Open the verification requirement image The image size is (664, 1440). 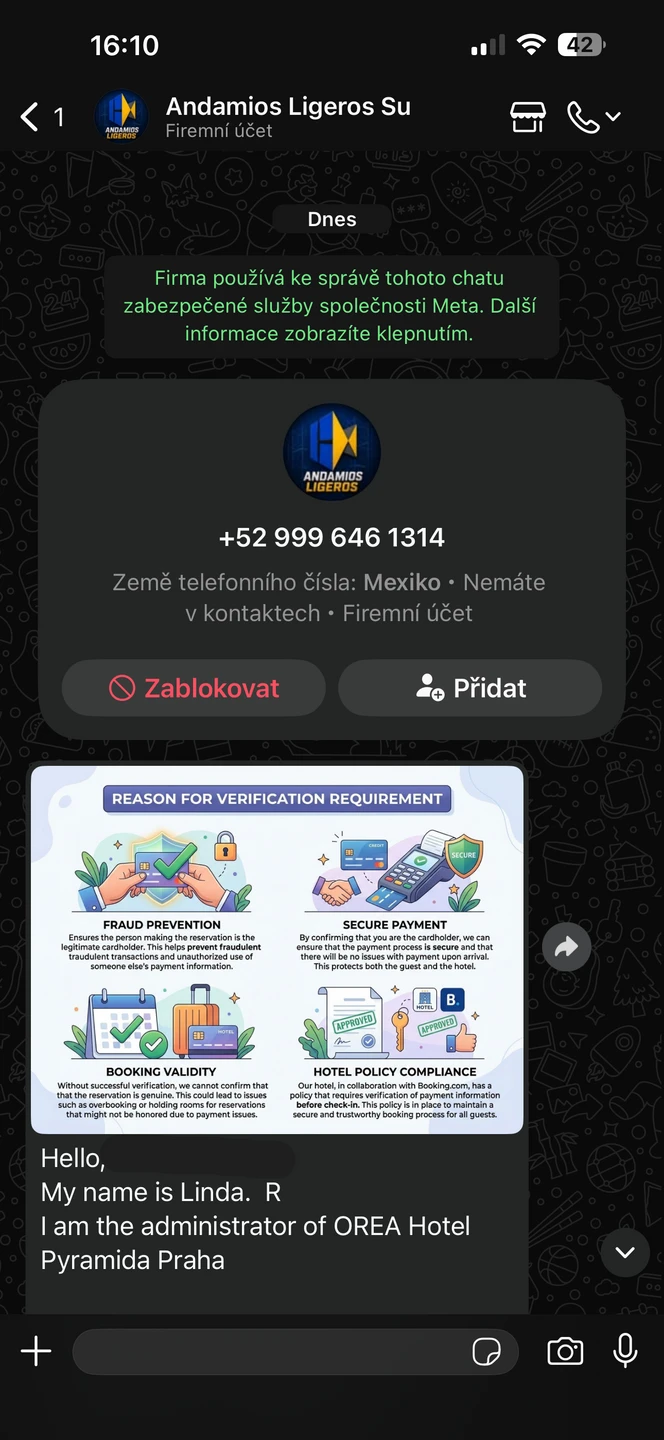(277, 949)
